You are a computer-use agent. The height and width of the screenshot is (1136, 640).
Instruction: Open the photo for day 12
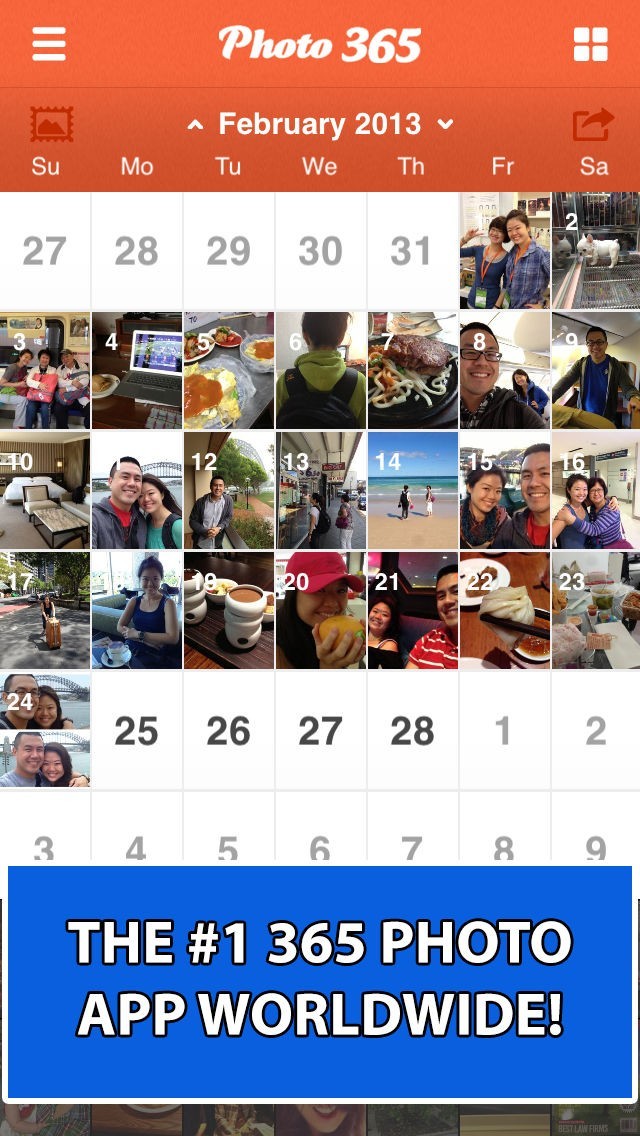pos(228,490)
